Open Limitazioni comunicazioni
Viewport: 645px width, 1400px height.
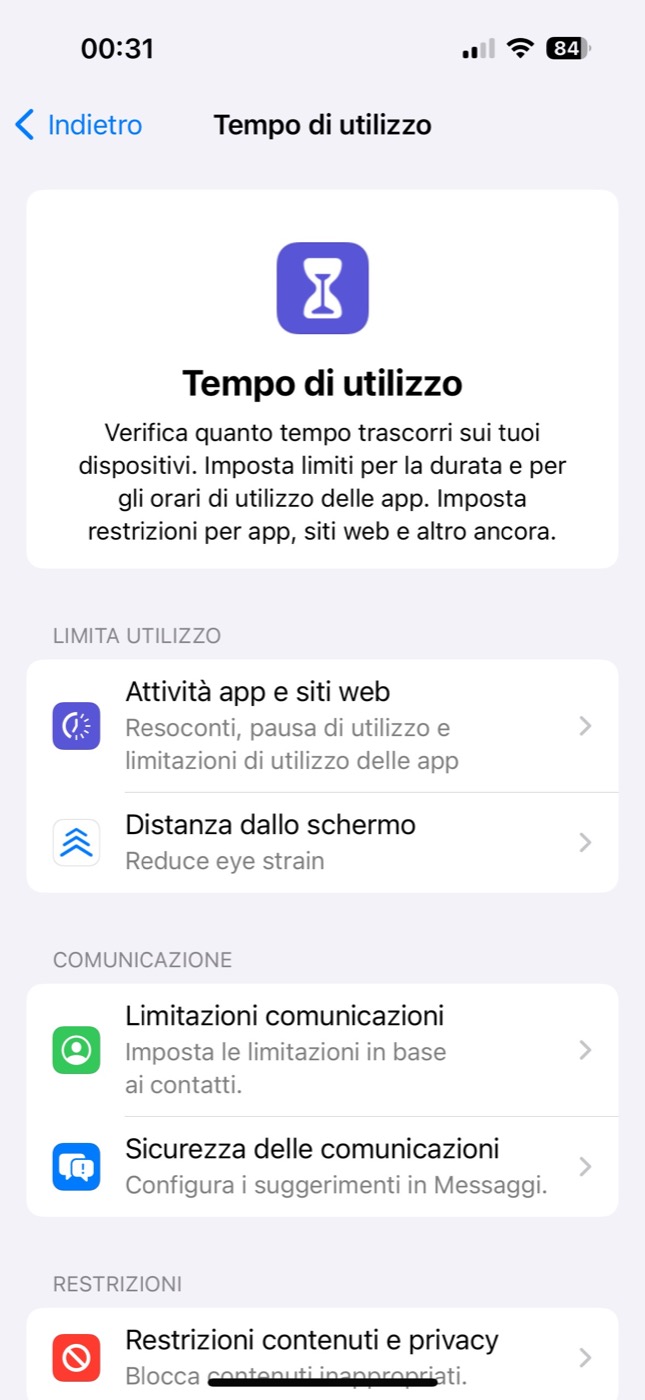pyautogui.click(x=322, y=1050)
